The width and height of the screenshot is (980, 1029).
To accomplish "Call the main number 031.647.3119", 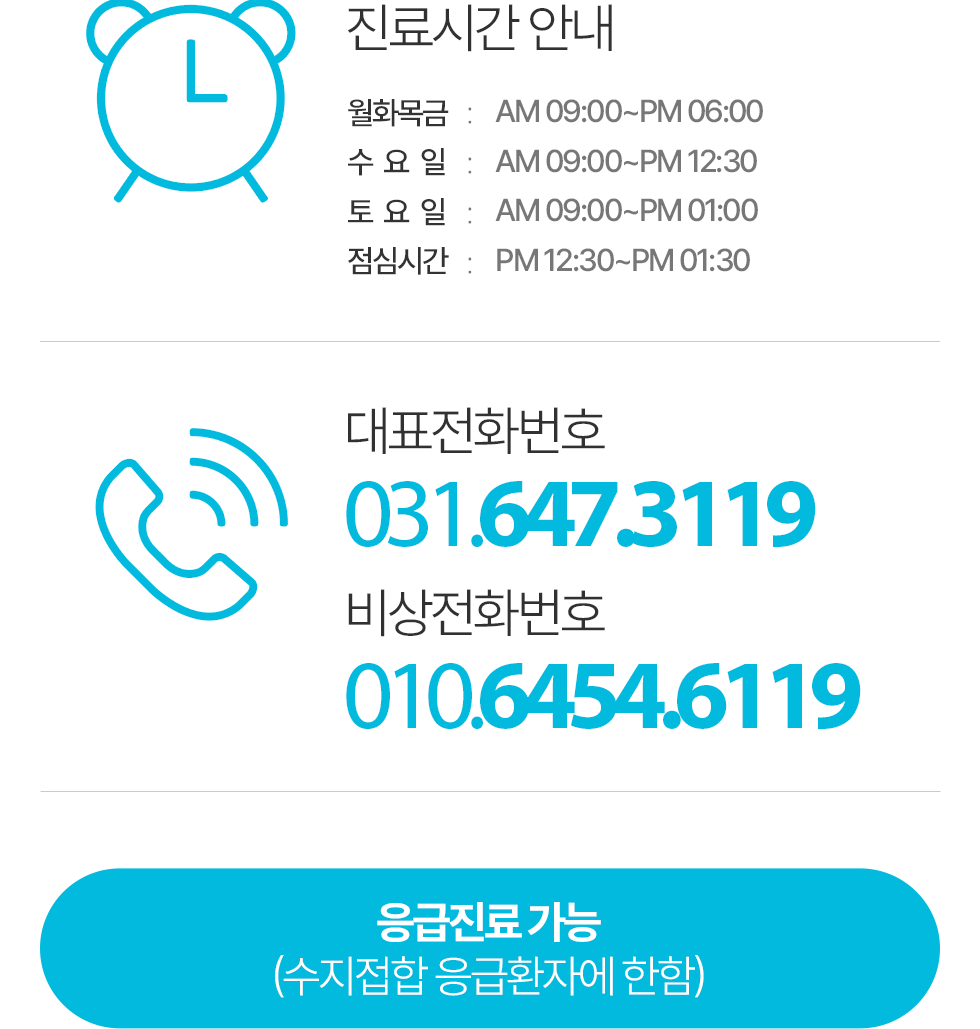I will (578, 515).
